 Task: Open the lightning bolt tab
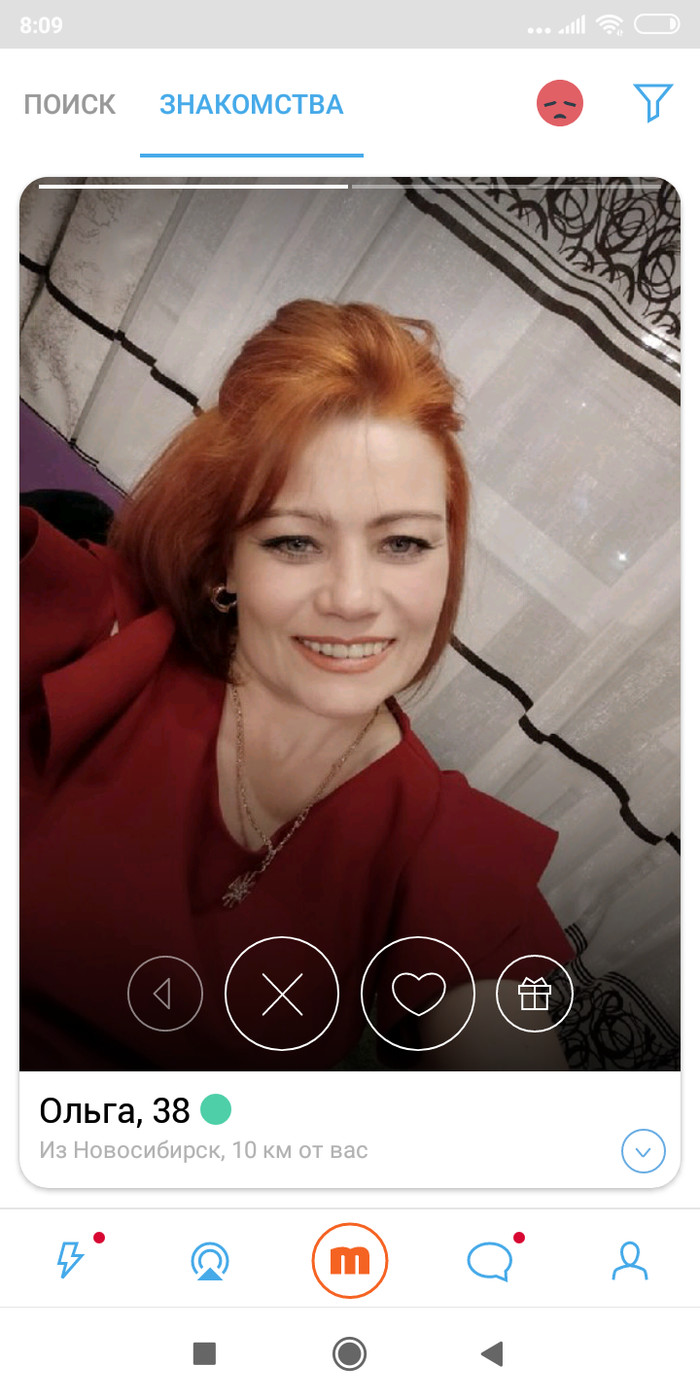pos(70,1260)
